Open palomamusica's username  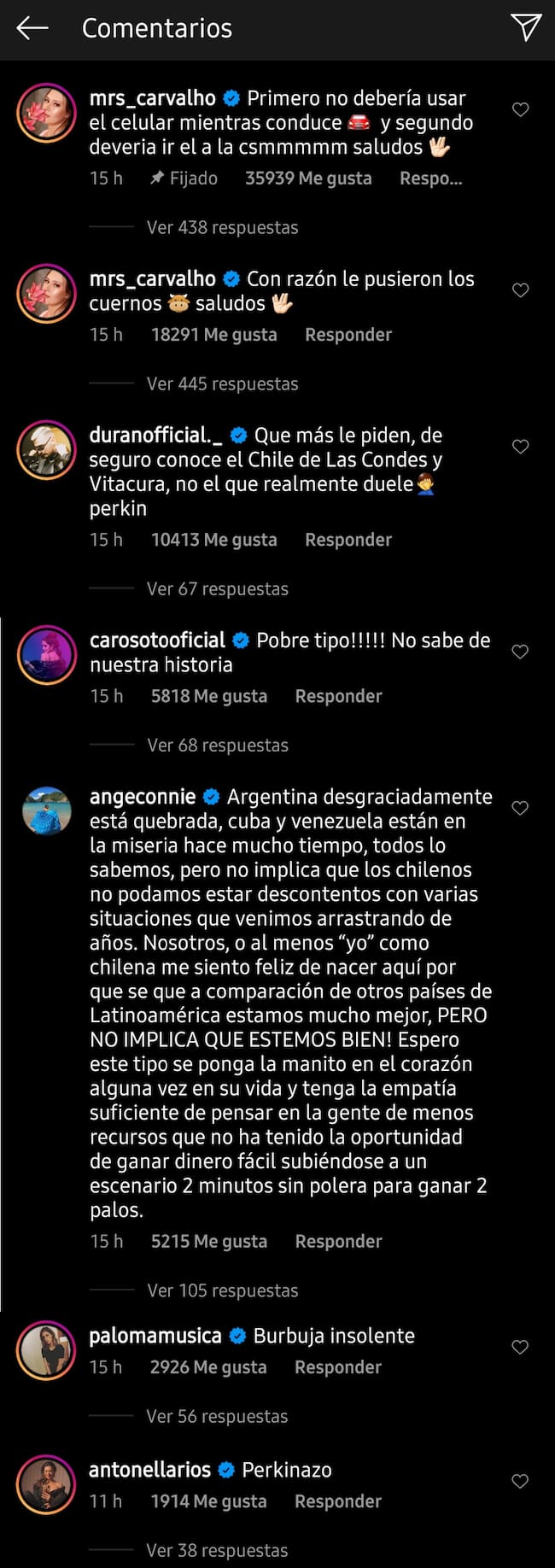tap(155, 1336)
